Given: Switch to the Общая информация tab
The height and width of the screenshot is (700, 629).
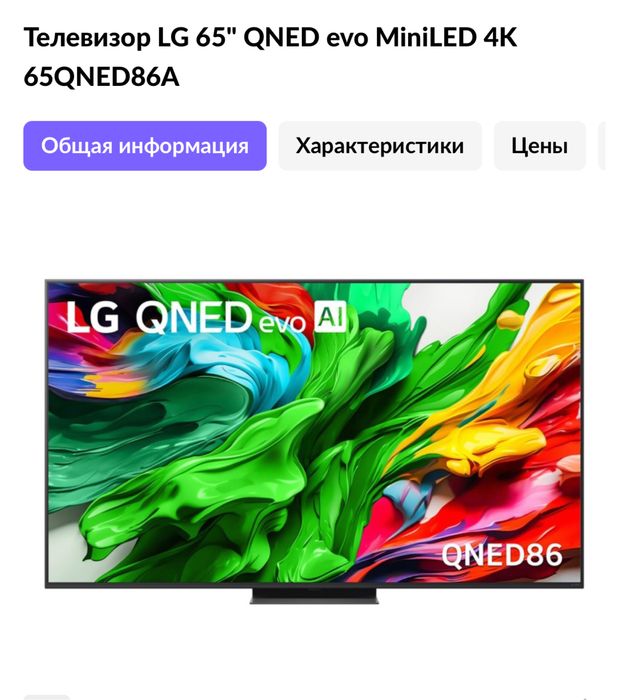Looking at the screenshot, I should tap(145, 146).
